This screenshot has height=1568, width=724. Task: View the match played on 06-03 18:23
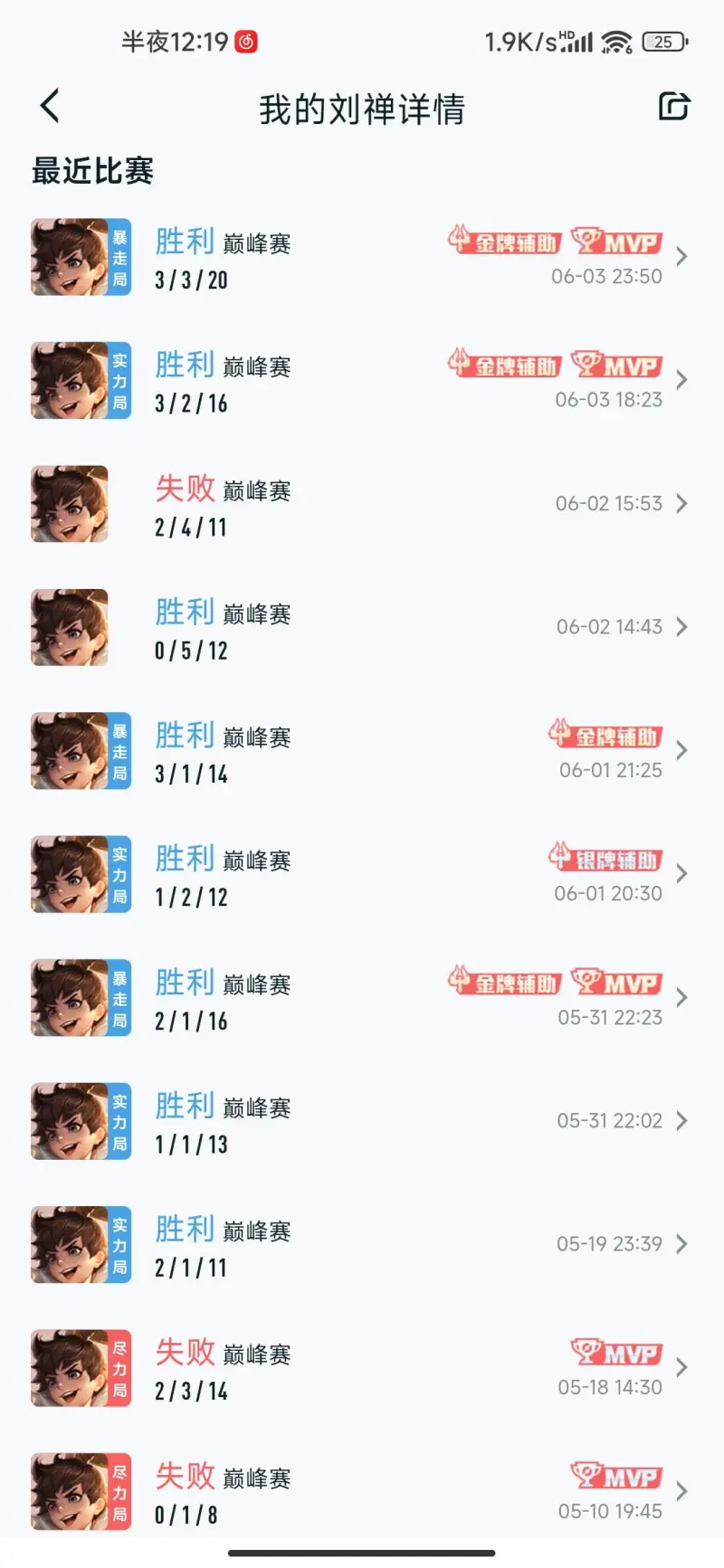point(362,380)
